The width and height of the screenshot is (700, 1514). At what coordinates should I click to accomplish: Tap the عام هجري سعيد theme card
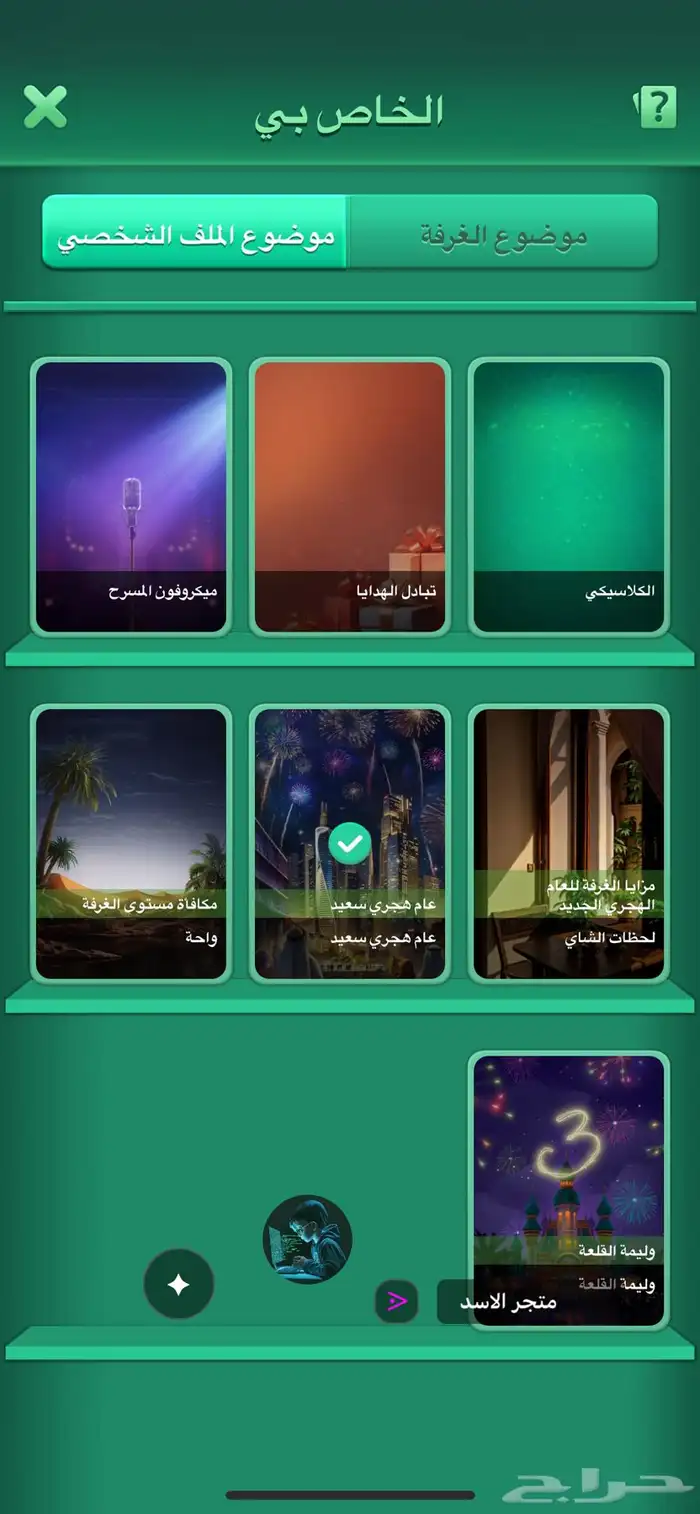(x=350, y=842)
